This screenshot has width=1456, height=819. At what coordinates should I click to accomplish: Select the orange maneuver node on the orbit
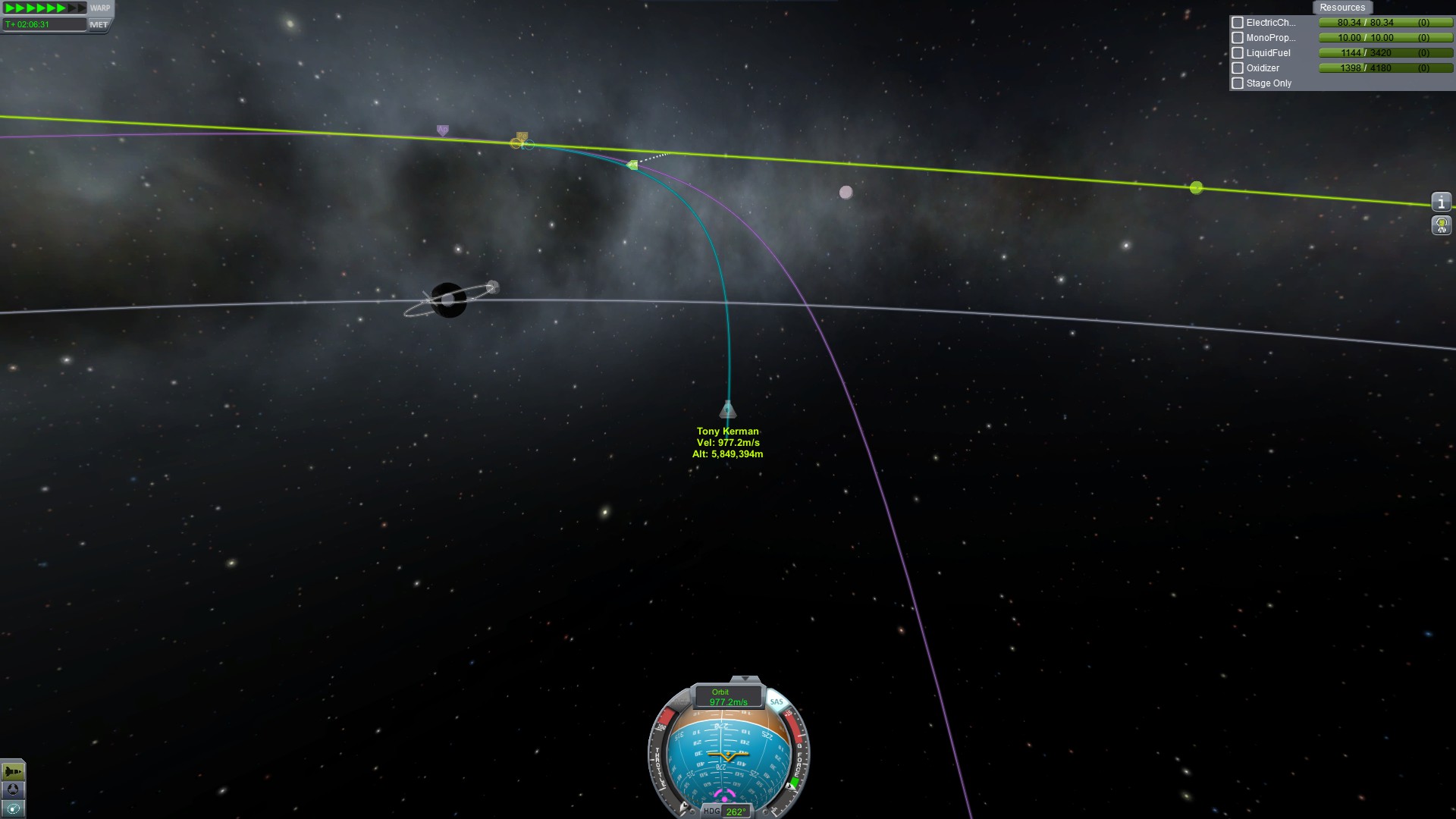pyautogui.click(x=518, y=141)
